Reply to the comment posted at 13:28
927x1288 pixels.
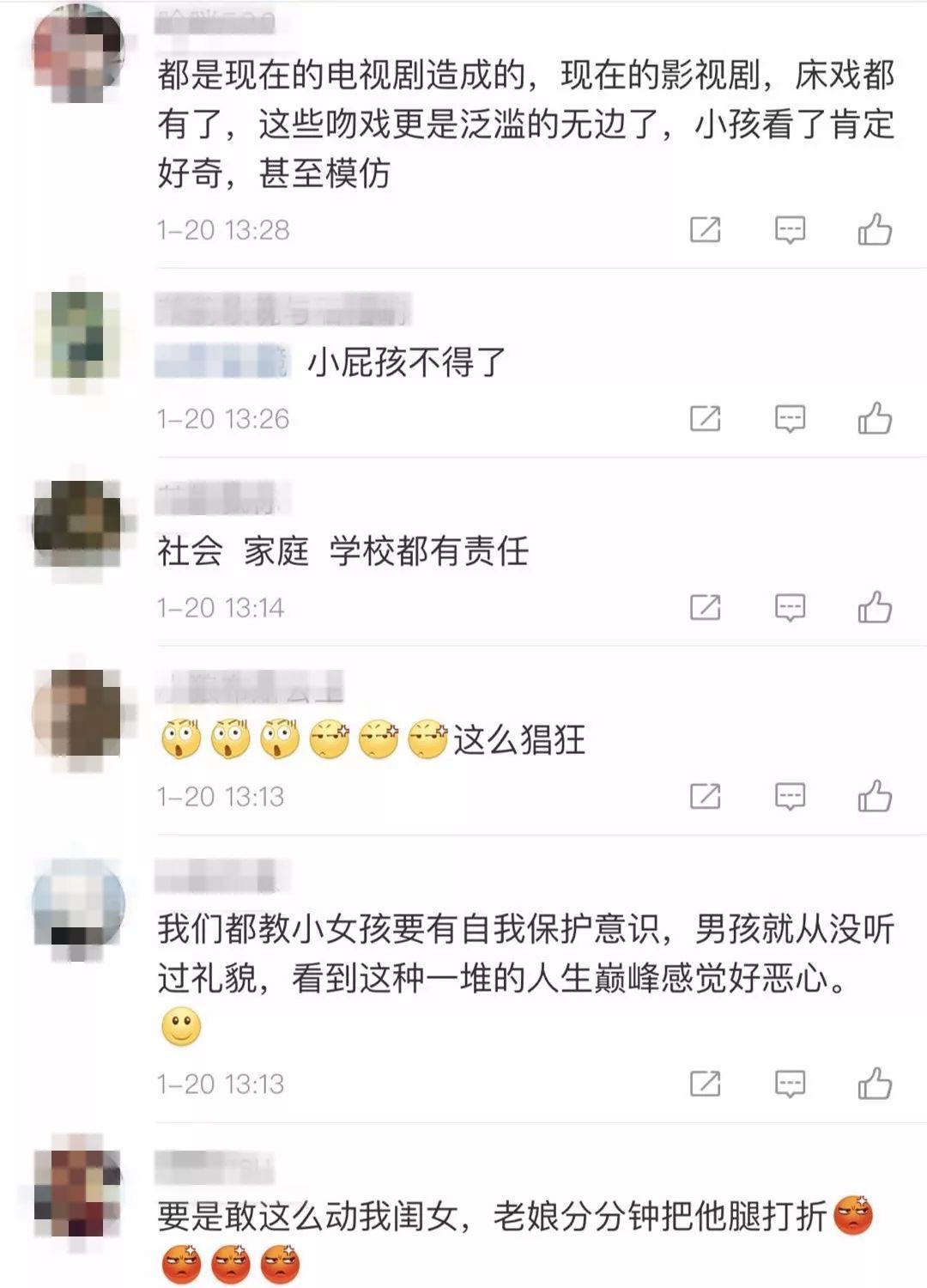pyautogui.click(x=790, y=230)
